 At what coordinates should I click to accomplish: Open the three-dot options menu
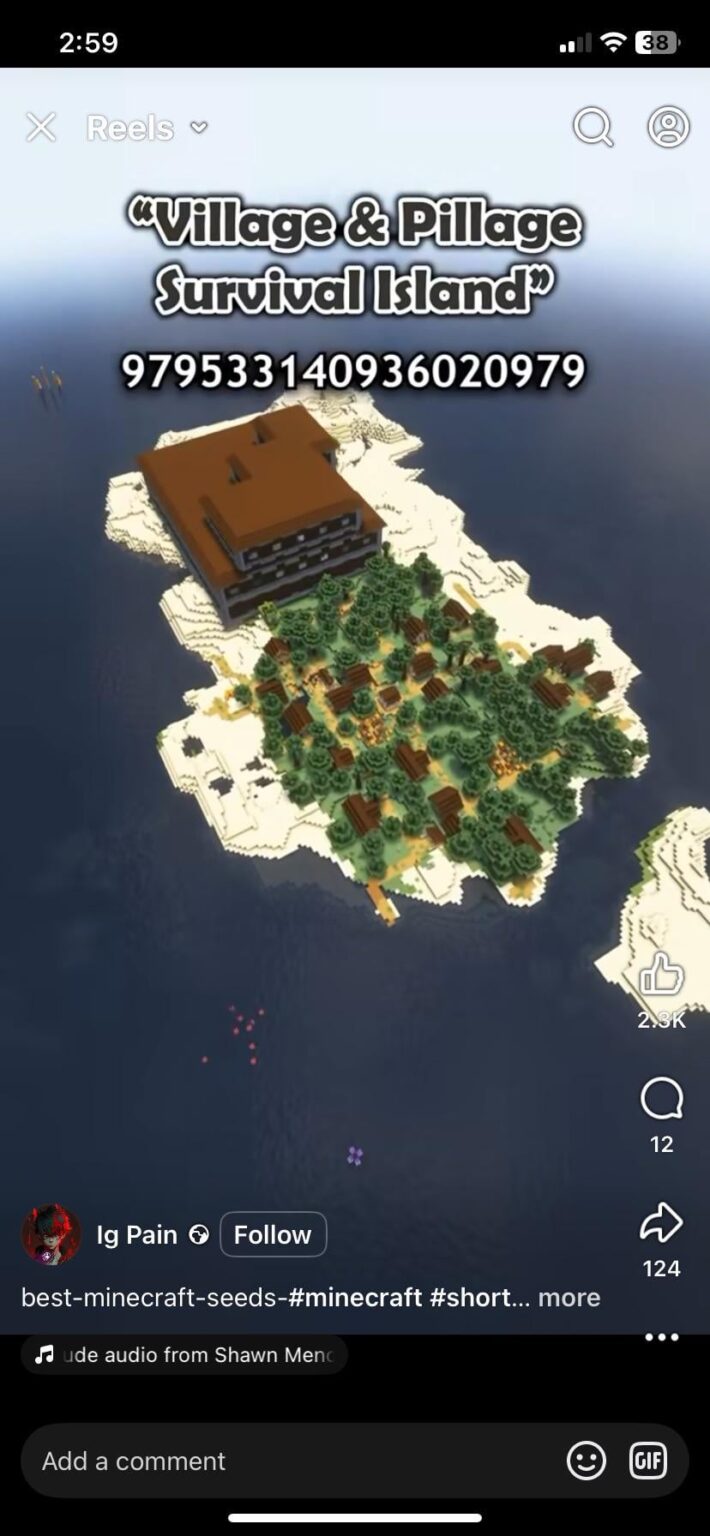661,1337
